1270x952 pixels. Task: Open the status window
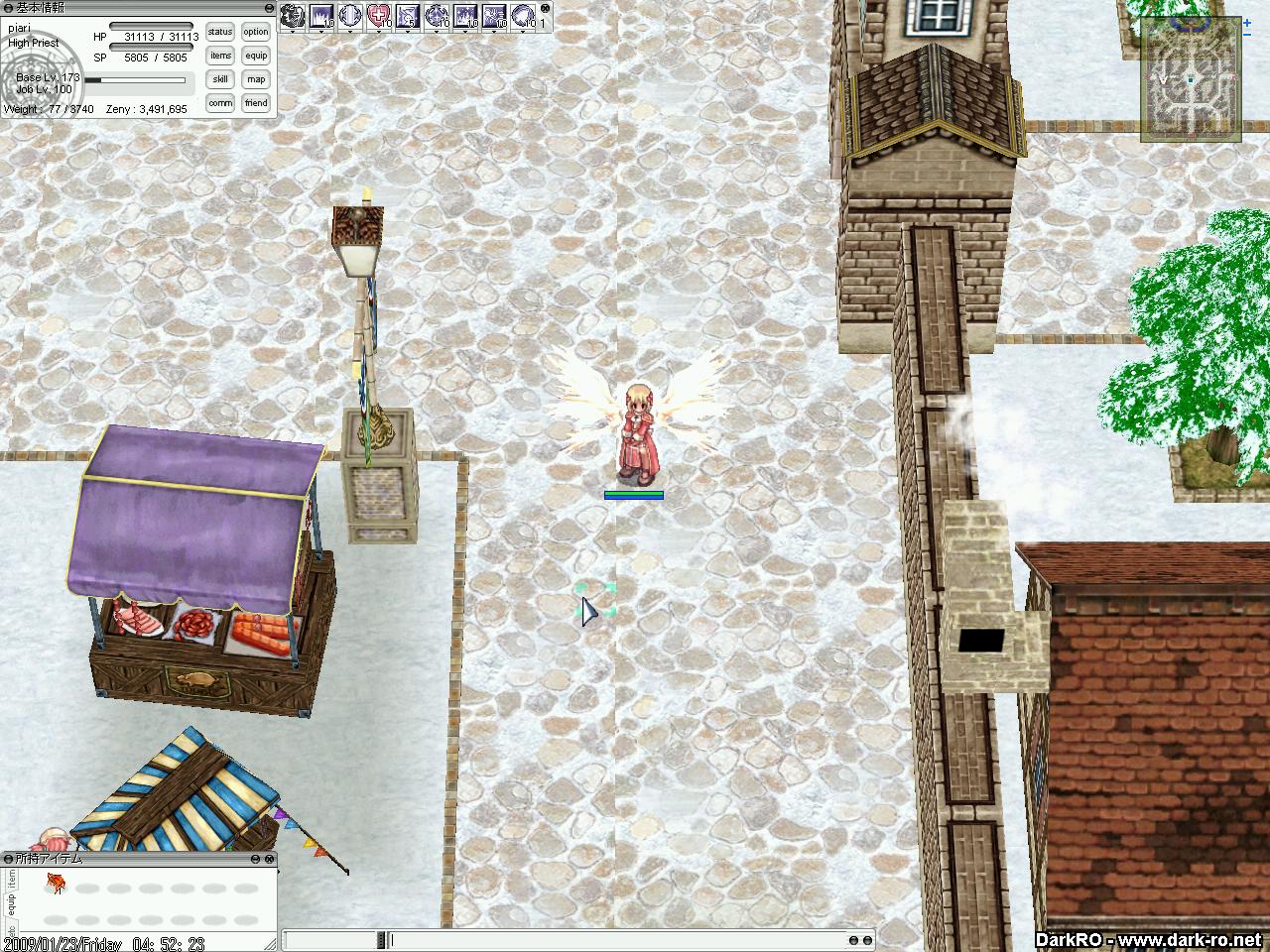coord(220,33)
